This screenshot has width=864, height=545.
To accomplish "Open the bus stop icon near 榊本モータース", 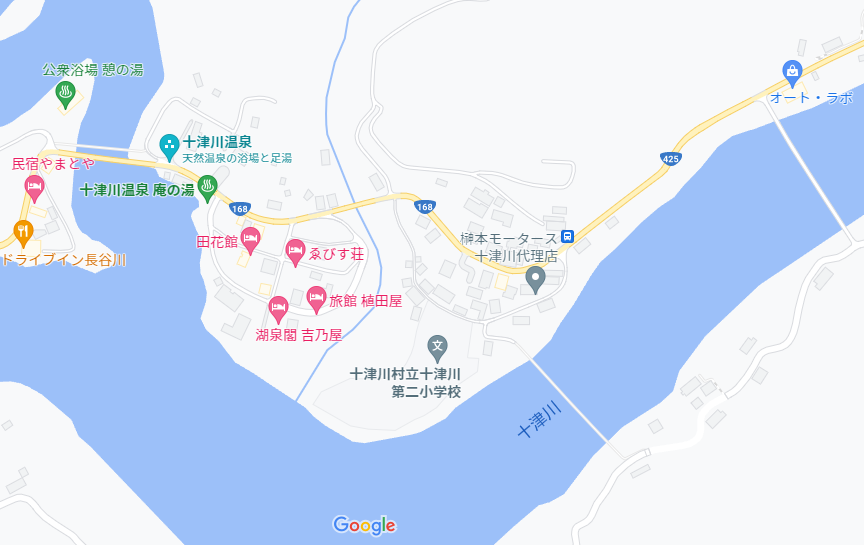I will 567,237.
